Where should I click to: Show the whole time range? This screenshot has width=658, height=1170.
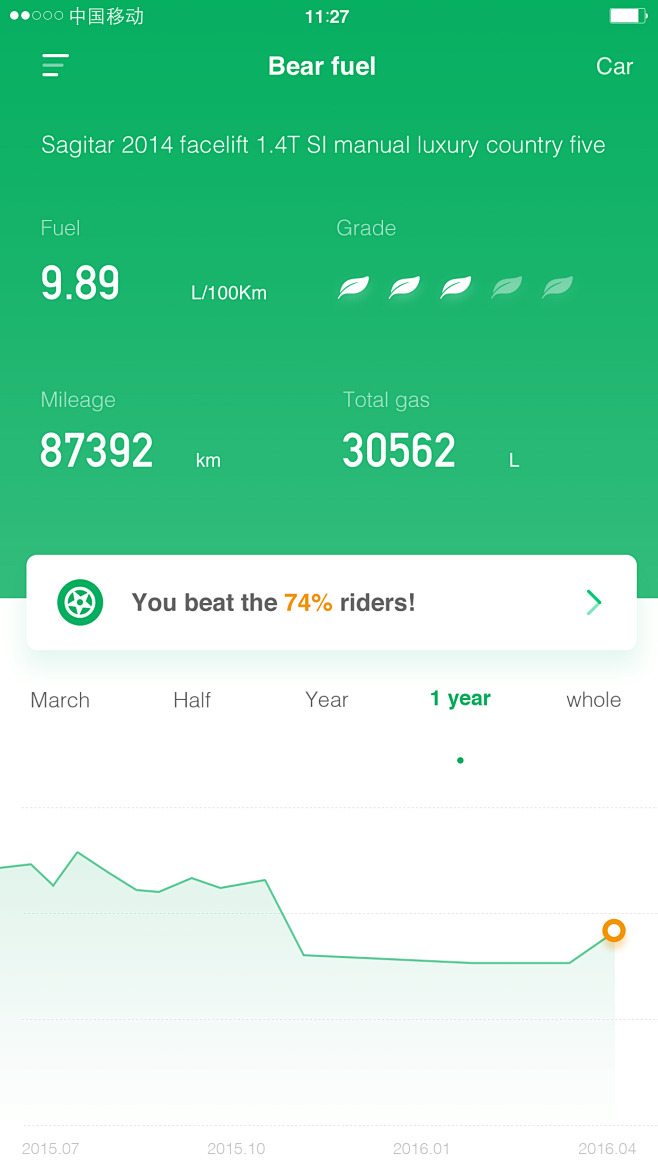(593, 700)
